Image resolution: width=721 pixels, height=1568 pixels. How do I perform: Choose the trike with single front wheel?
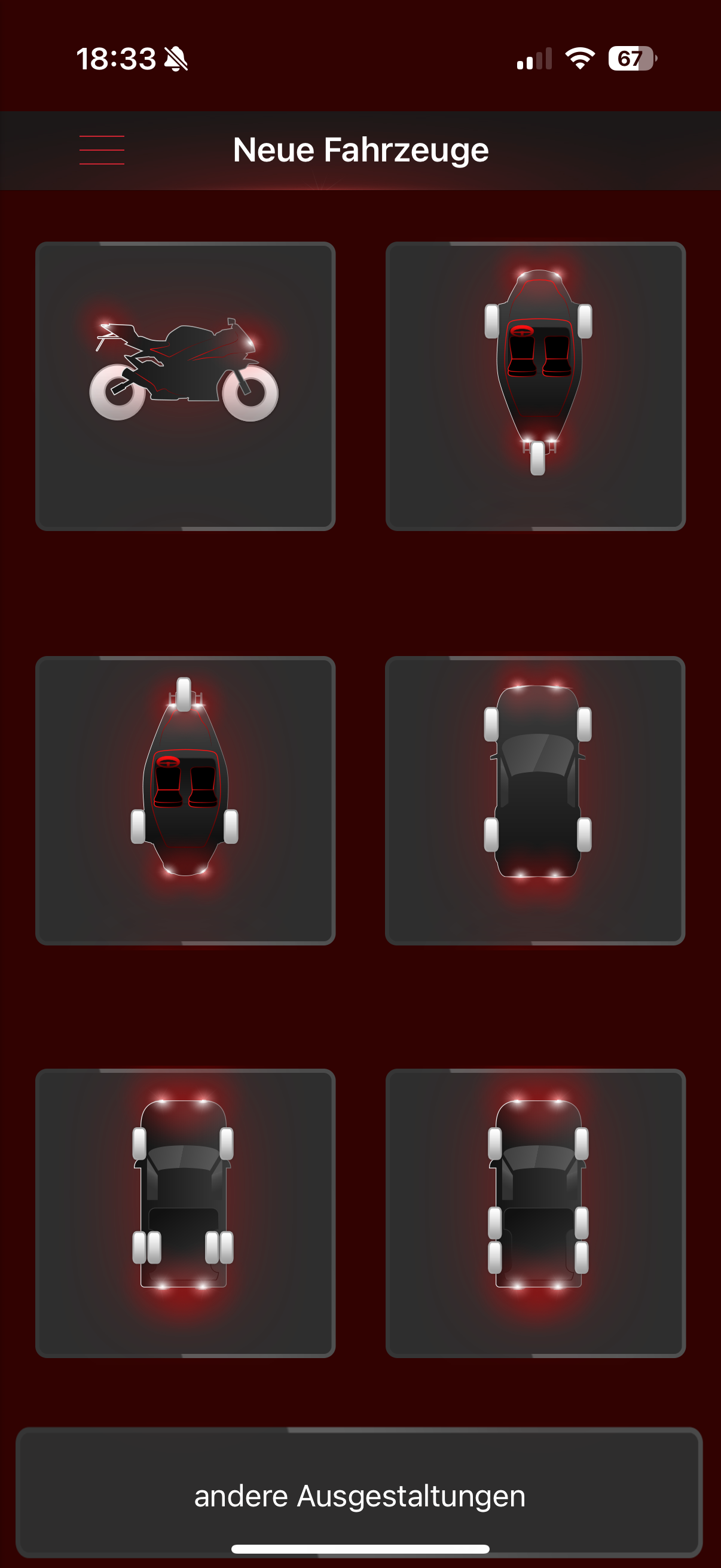pyautogui.click(x=185, y=800)
